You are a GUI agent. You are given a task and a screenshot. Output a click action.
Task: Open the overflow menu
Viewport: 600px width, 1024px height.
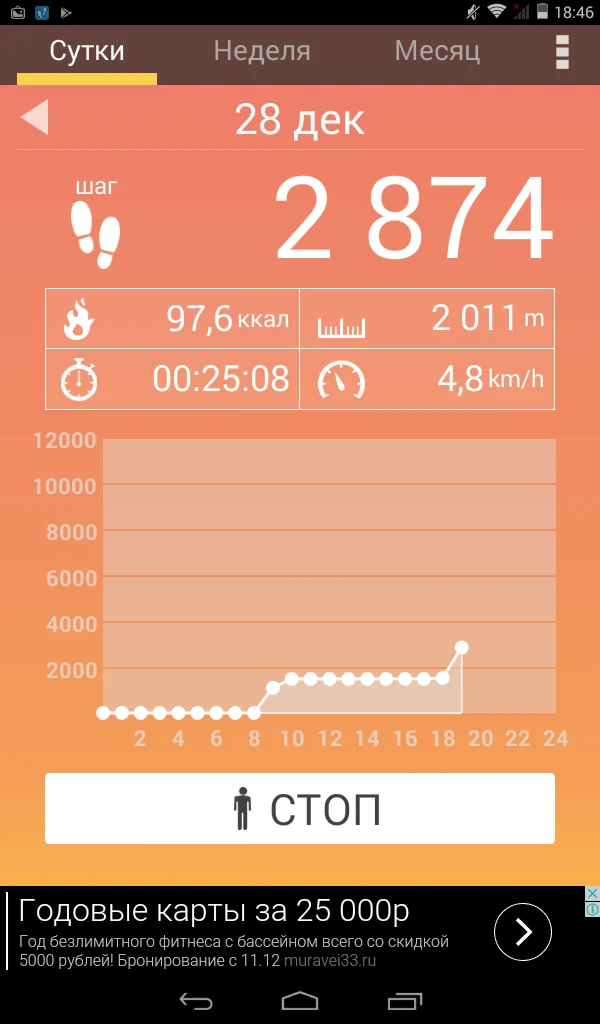point(562,52)
